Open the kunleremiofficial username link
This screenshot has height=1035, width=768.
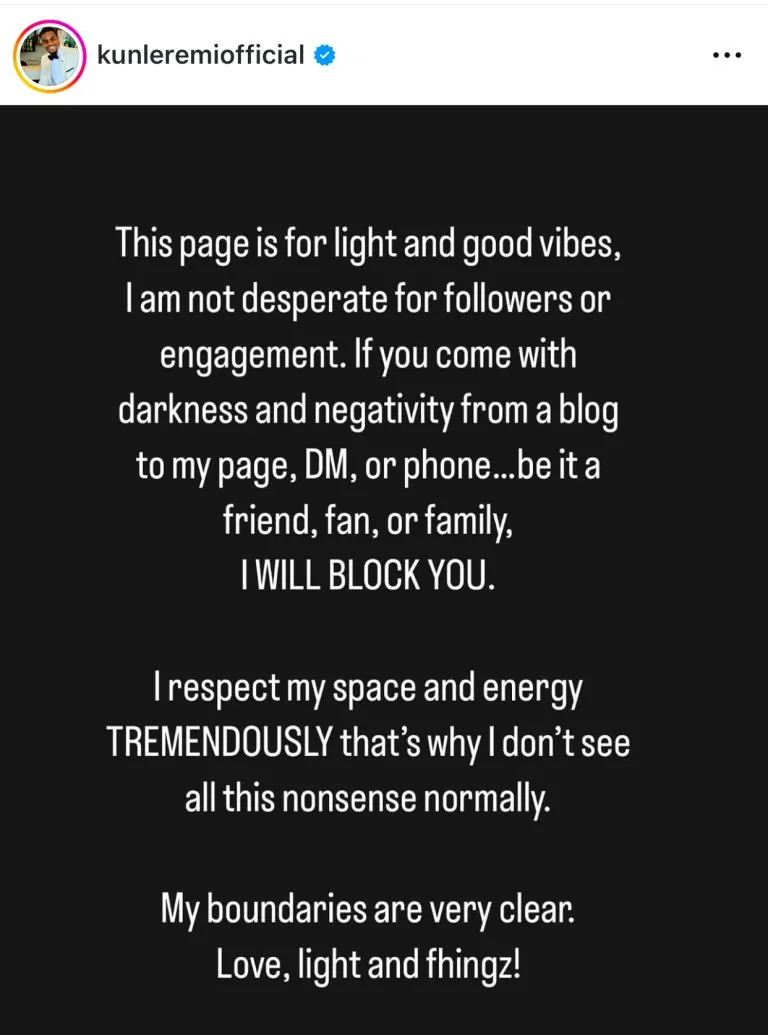pos(201,55)
